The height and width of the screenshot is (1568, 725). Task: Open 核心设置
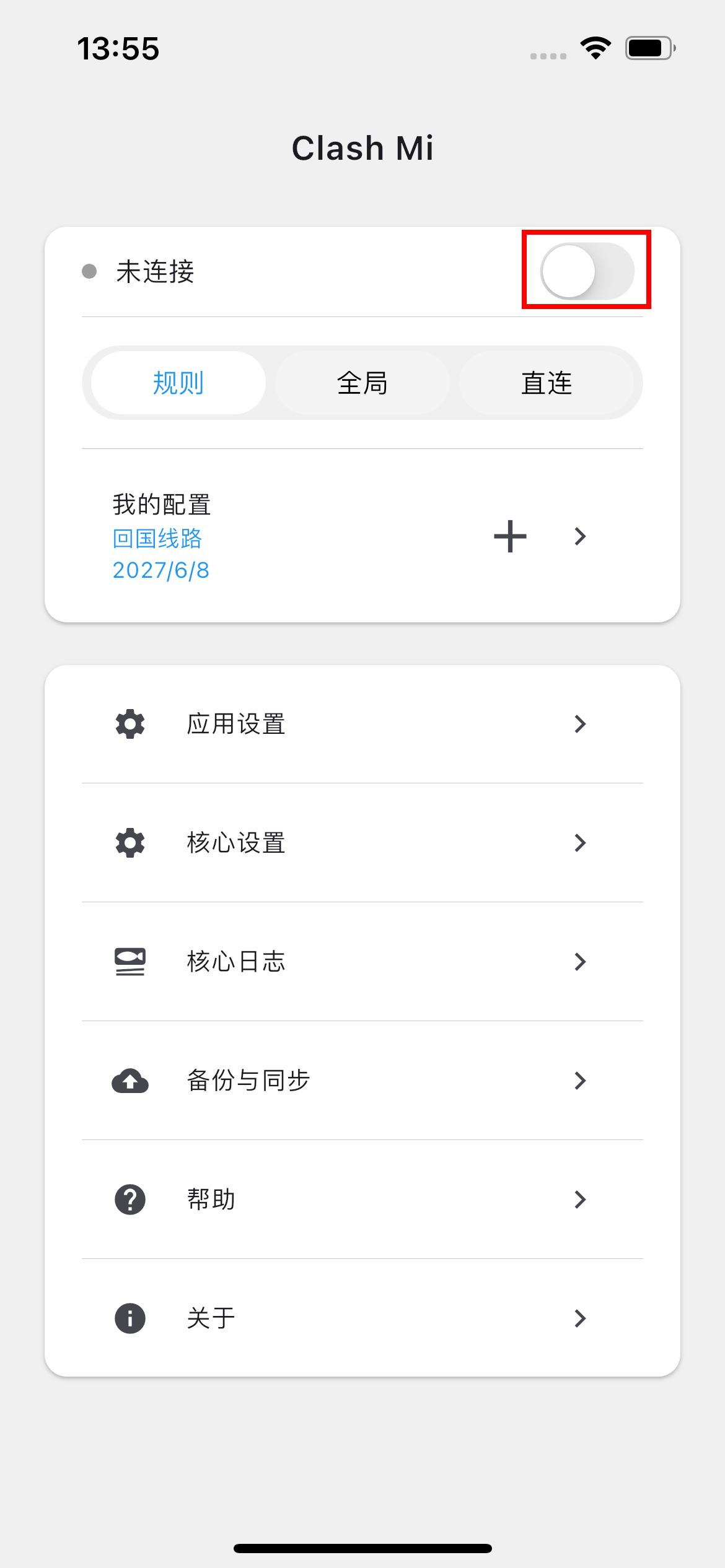(x=362, y=843)
